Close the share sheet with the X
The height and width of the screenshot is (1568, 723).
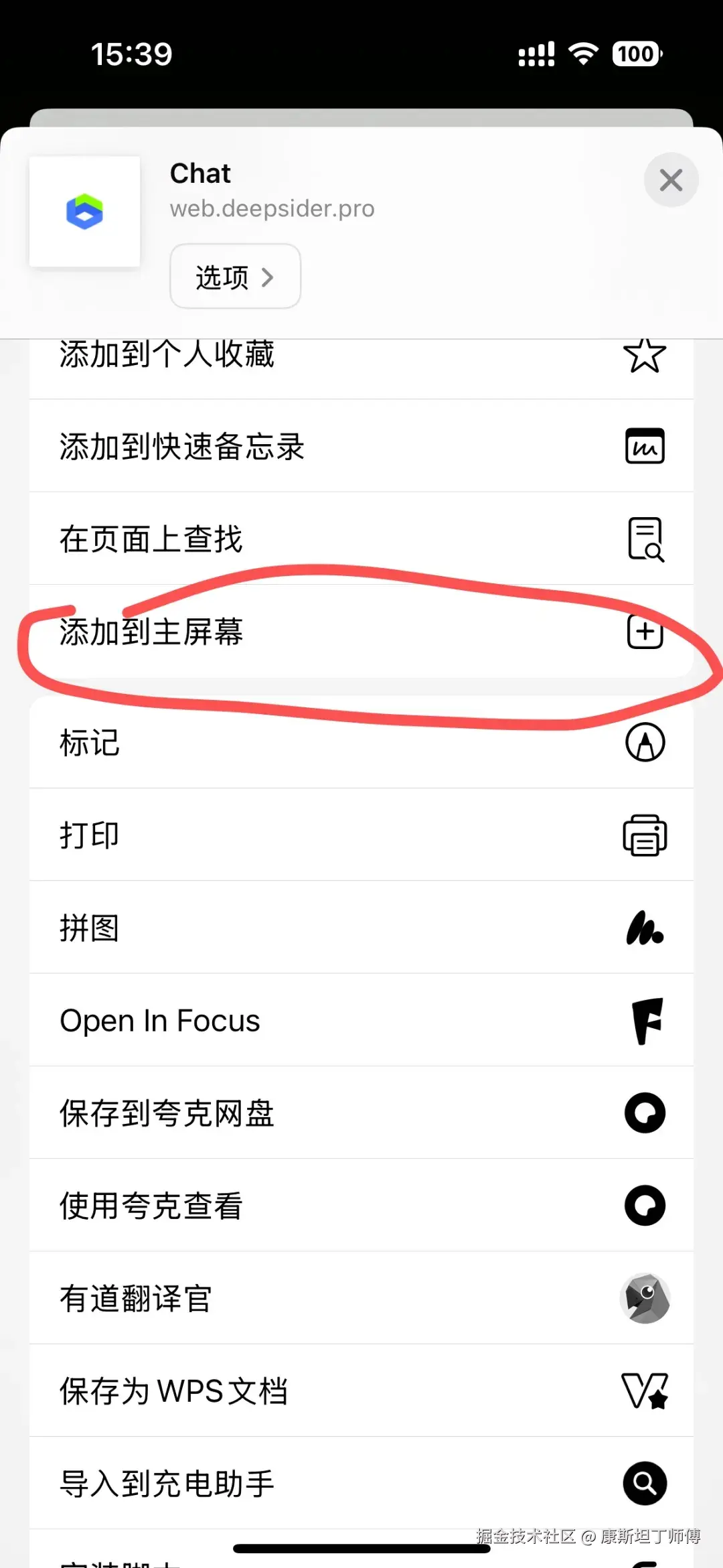(x=671, y=180)
